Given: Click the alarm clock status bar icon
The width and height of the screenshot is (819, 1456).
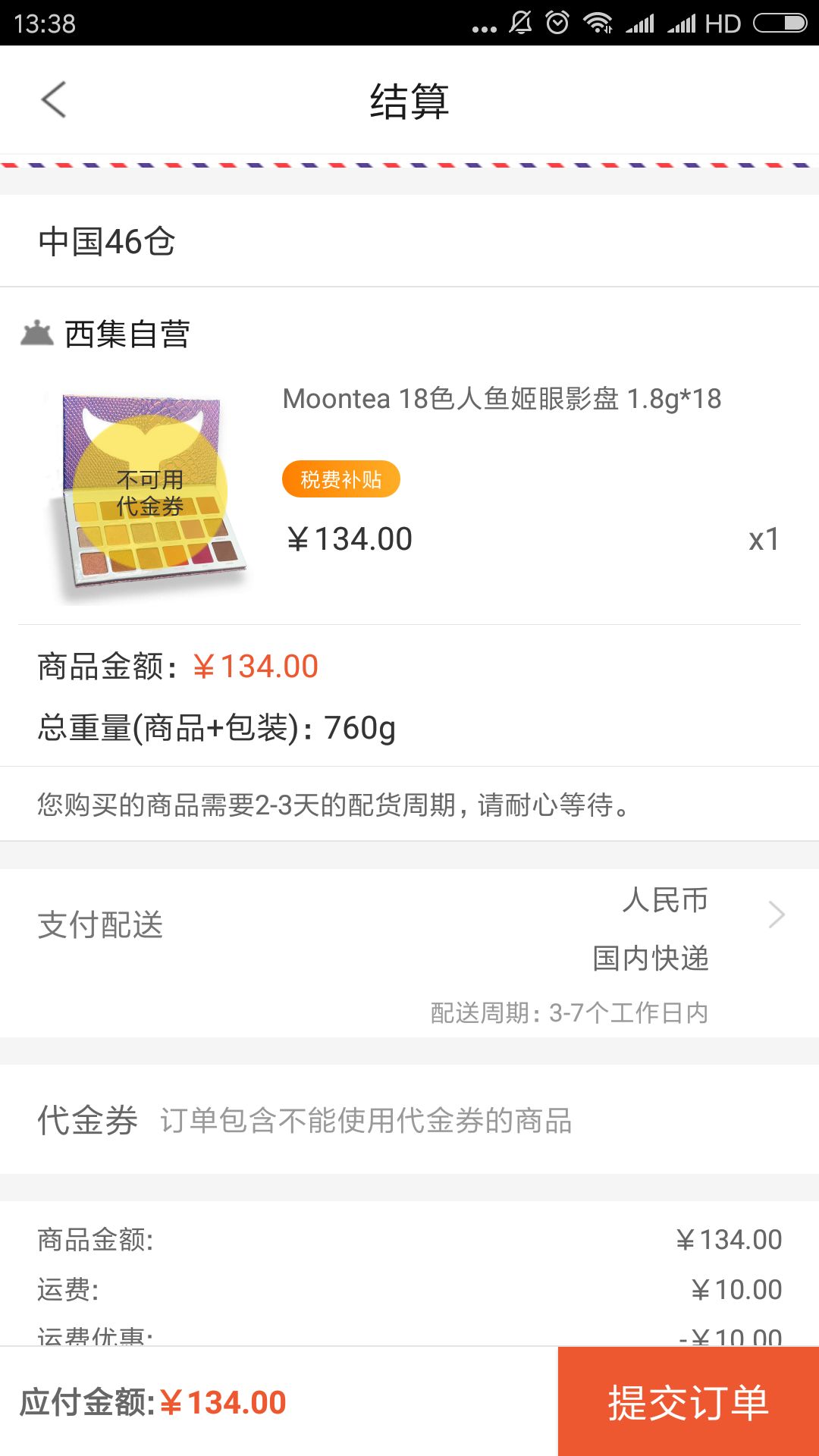Looking at the screenshot, I should [557, 22].
